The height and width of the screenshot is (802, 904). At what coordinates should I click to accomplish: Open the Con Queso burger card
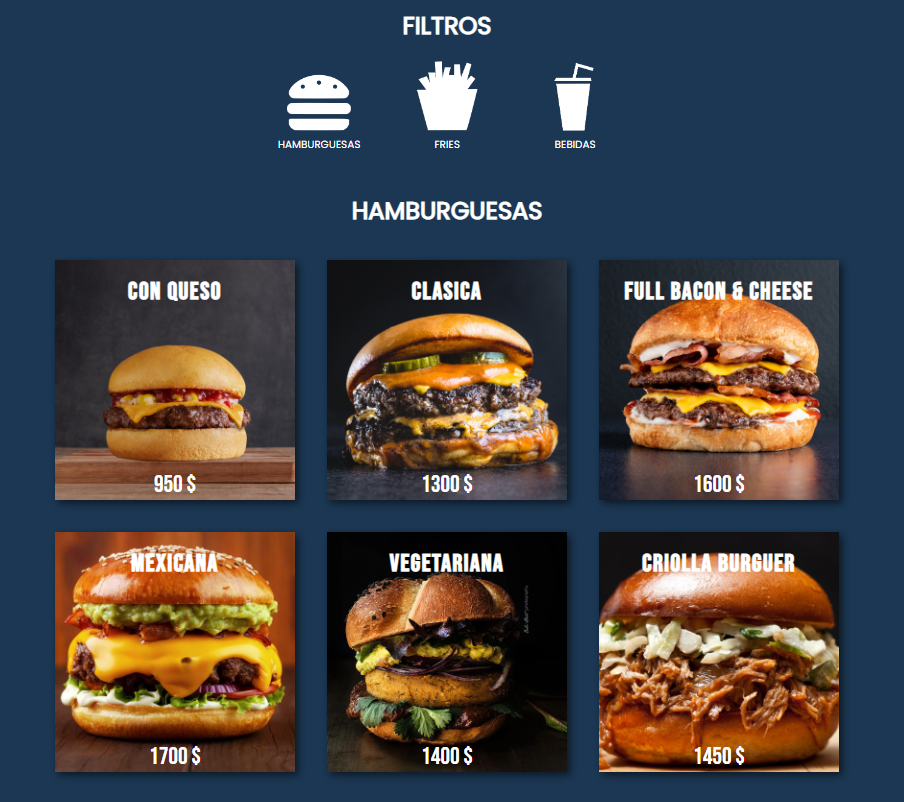[175, 380]
